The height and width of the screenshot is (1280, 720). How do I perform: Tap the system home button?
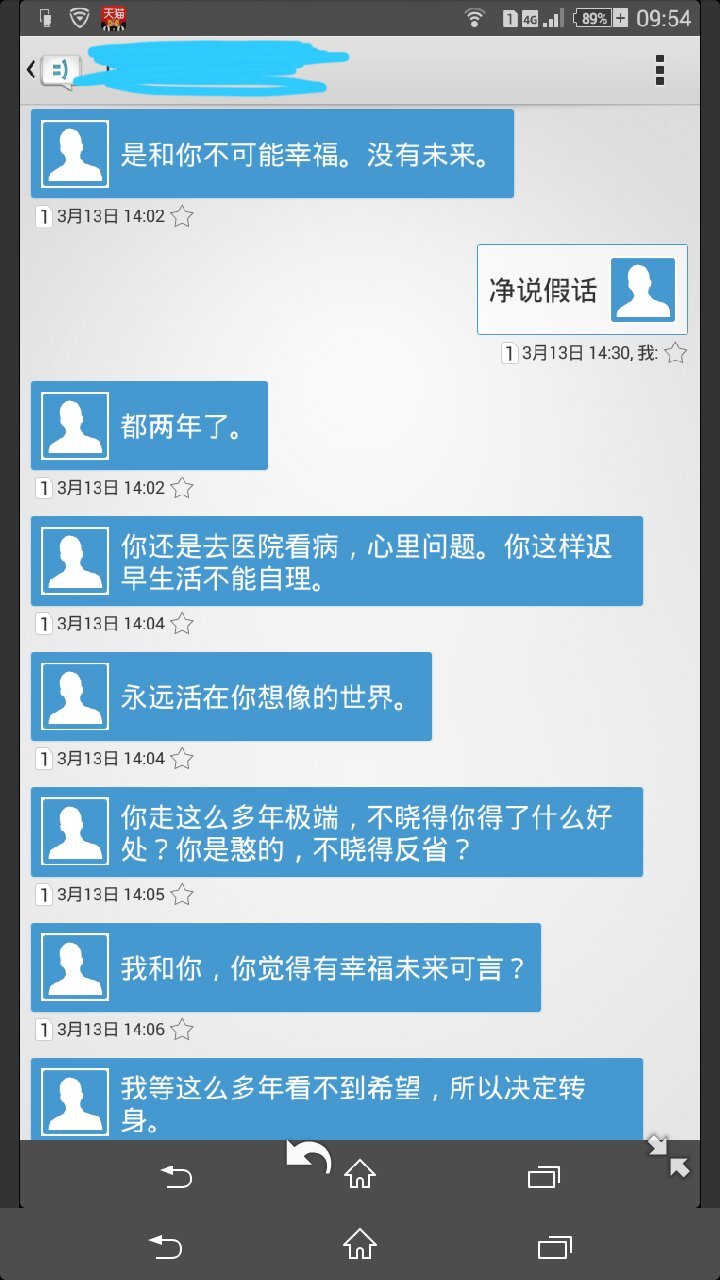(x=360, y=1245)
